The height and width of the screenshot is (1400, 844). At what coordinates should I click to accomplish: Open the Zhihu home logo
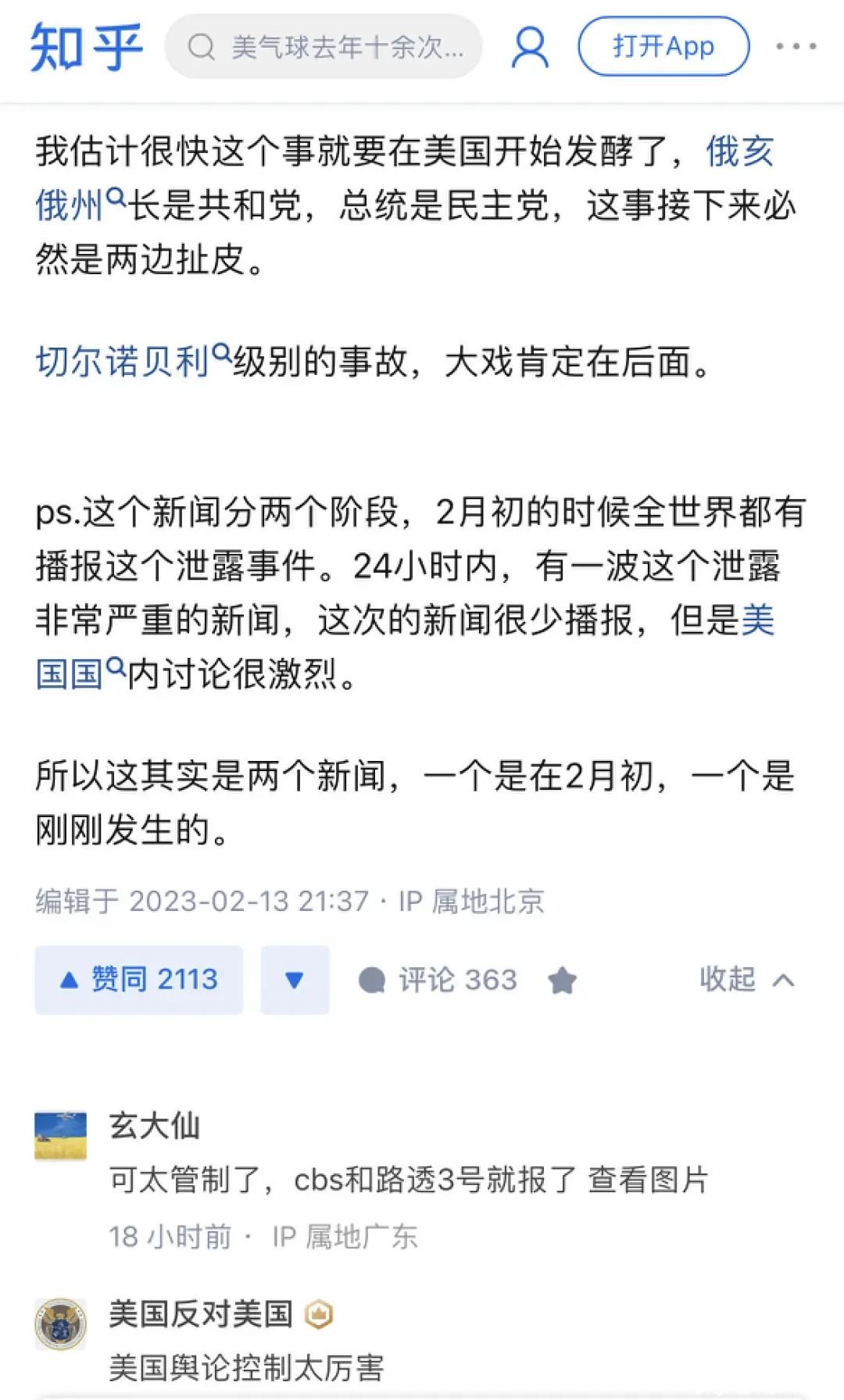click(x=86, y=47)
